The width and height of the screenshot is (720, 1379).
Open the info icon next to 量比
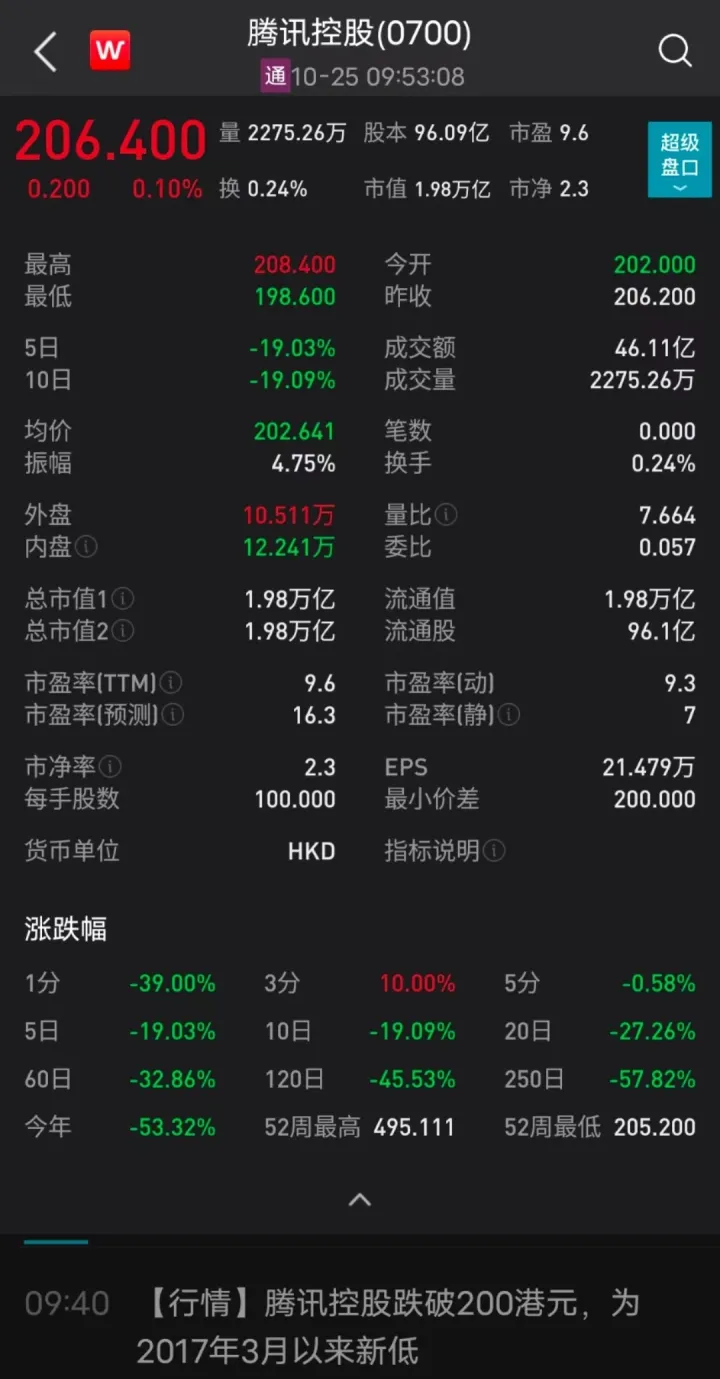[447, 515]
